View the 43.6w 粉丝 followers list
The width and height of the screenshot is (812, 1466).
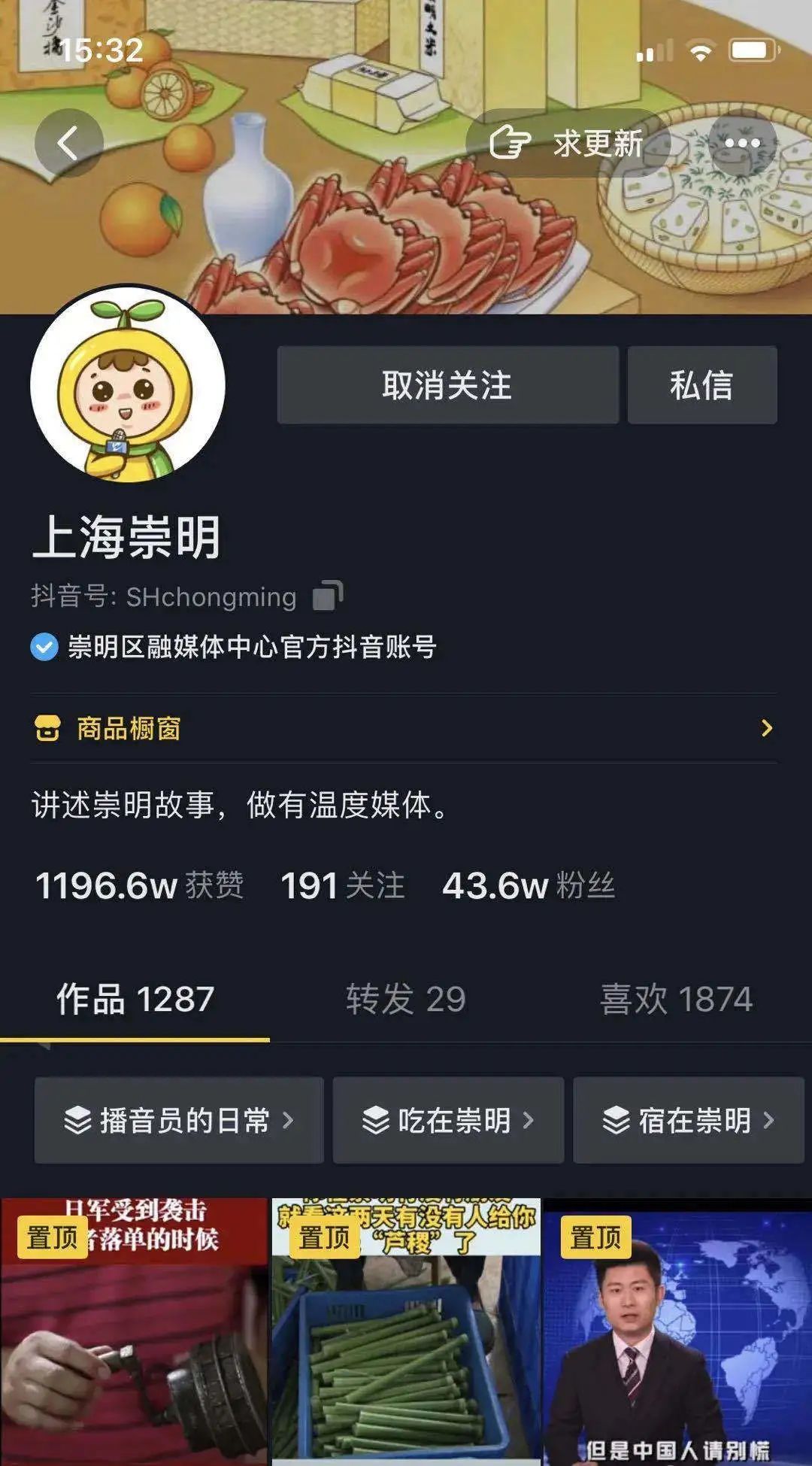click(x=529, y=885)
